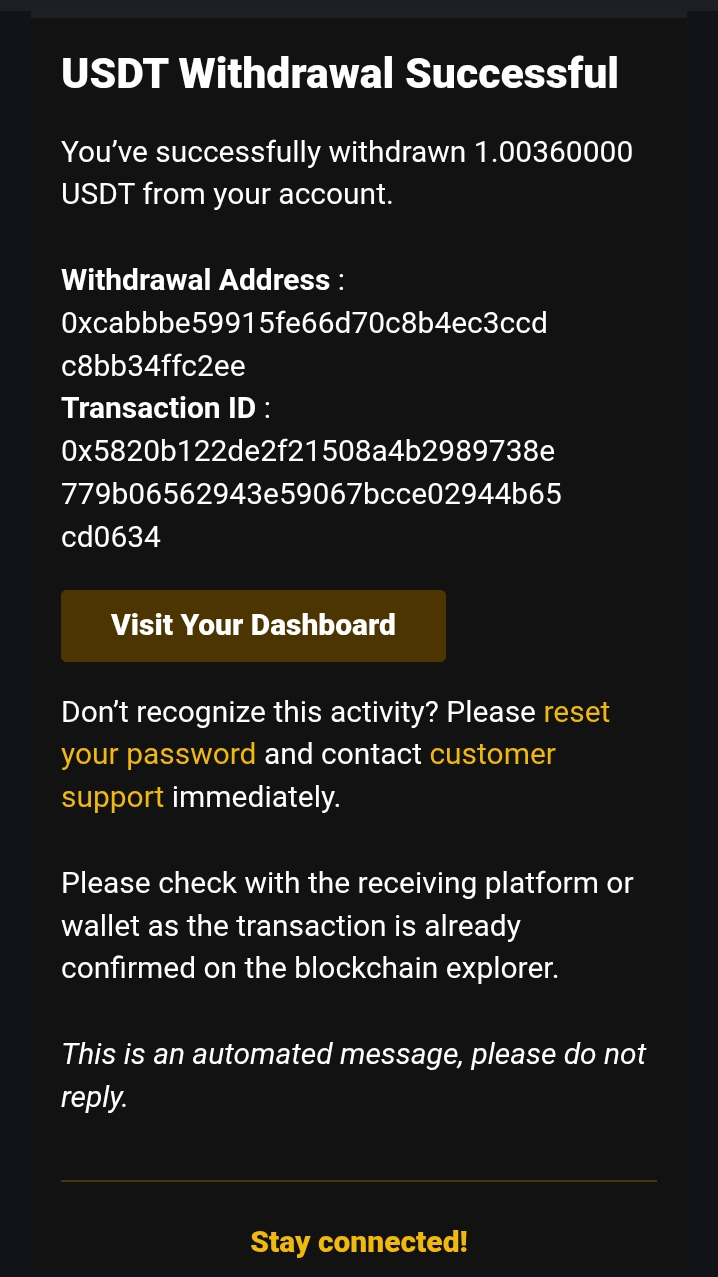The image size is (718, 1277).
Task: Open the reset your password link
Action: pyautogui.click(x=158, y=754)
